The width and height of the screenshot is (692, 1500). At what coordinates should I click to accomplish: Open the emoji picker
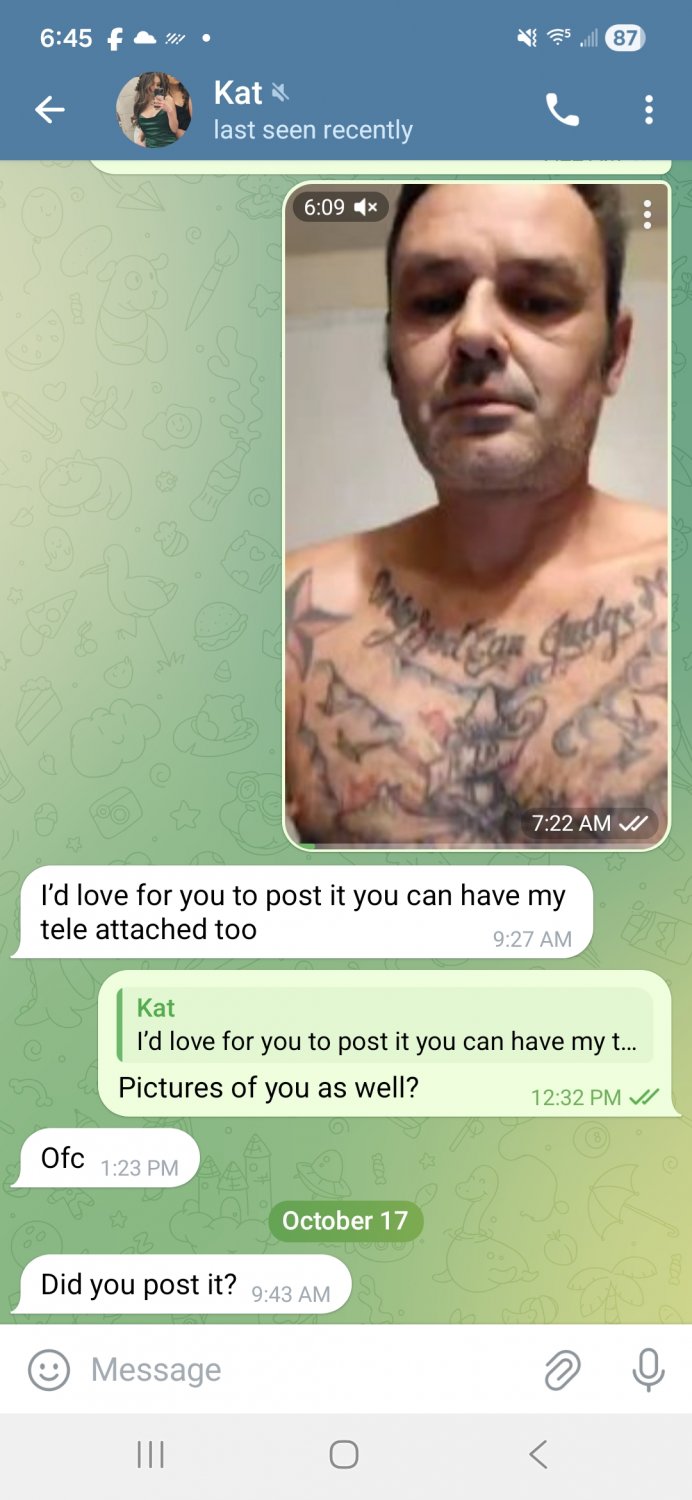point(49,1370)
